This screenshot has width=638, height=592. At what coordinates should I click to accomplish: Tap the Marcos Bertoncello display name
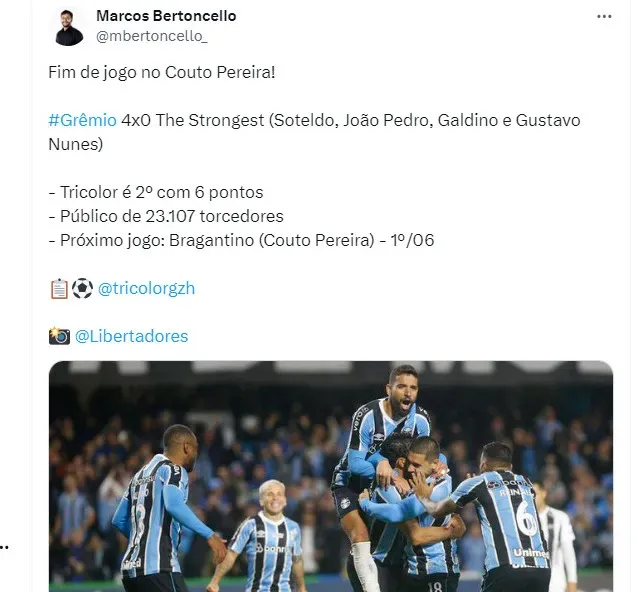(166, 16)
